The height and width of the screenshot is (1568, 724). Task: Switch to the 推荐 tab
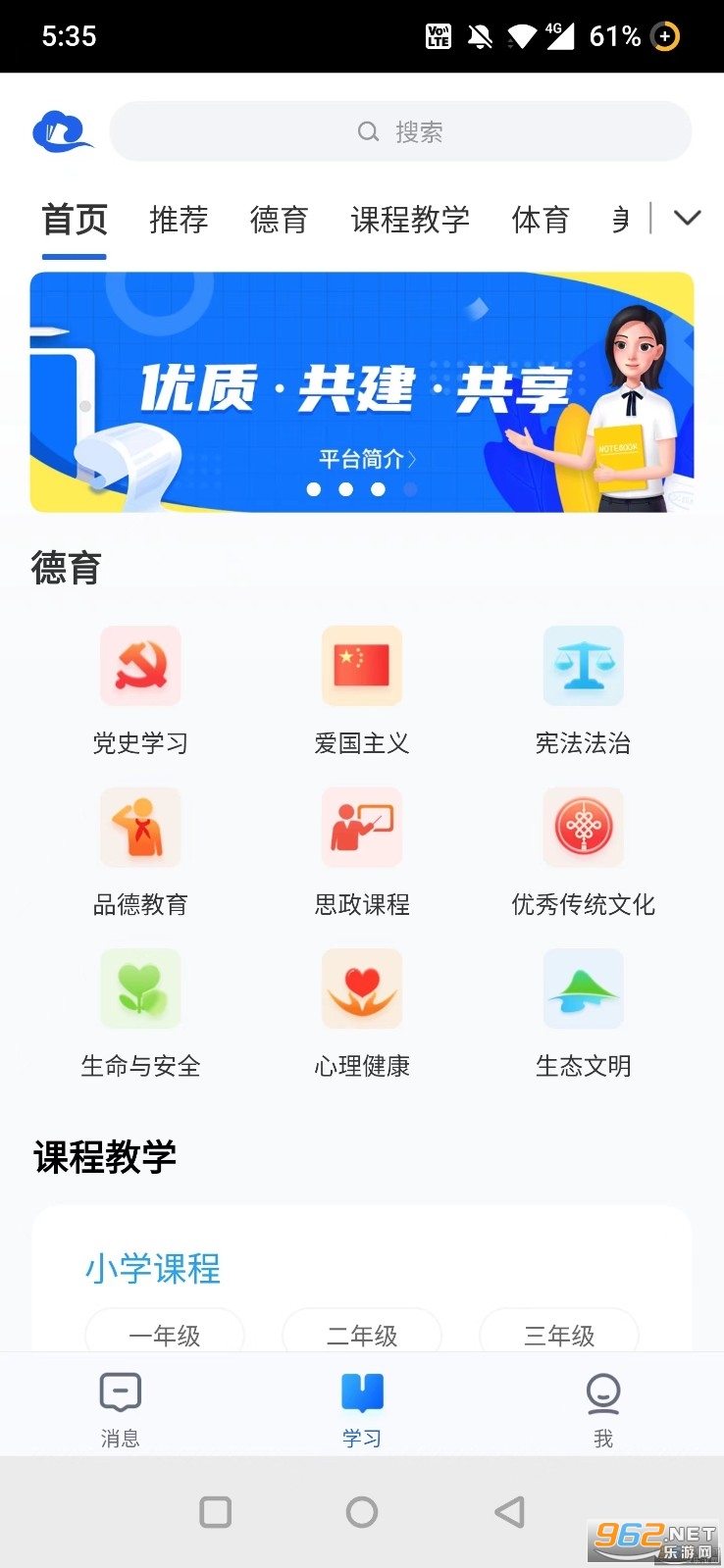[179, 220]
